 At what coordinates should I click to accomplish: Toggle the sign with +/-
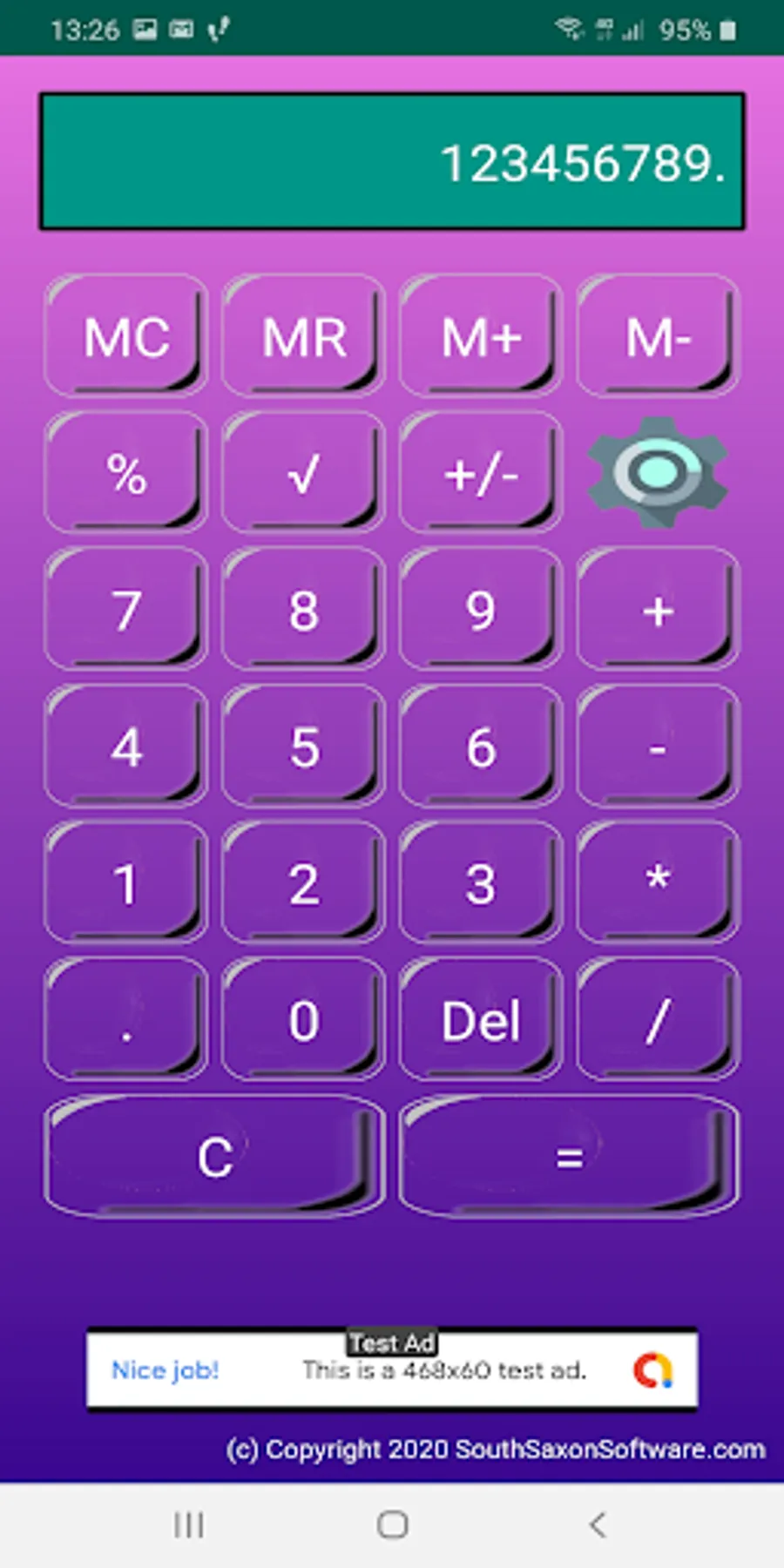pos(481,472)
